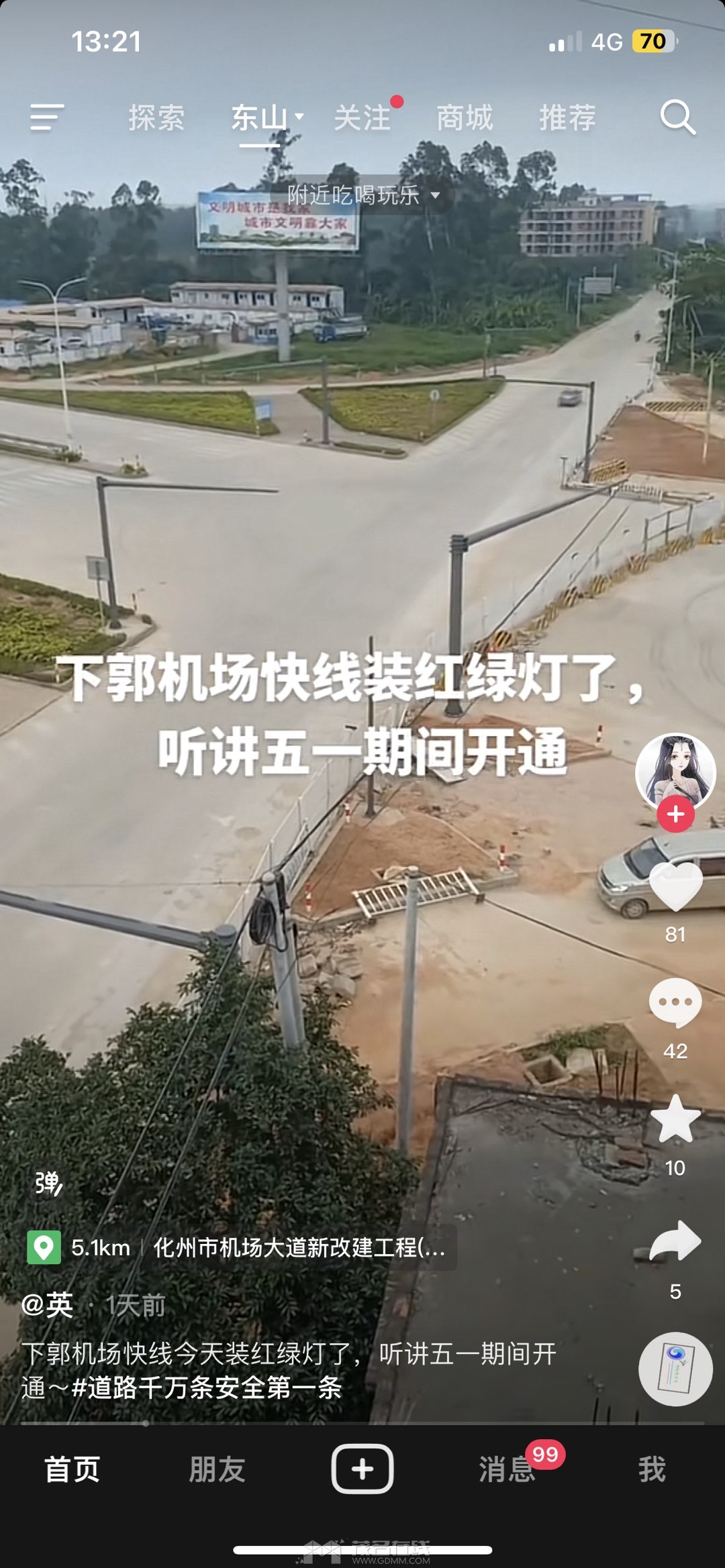725x1568 pixels.
Task: Open the search magnifier
Action: click(677, 118)
